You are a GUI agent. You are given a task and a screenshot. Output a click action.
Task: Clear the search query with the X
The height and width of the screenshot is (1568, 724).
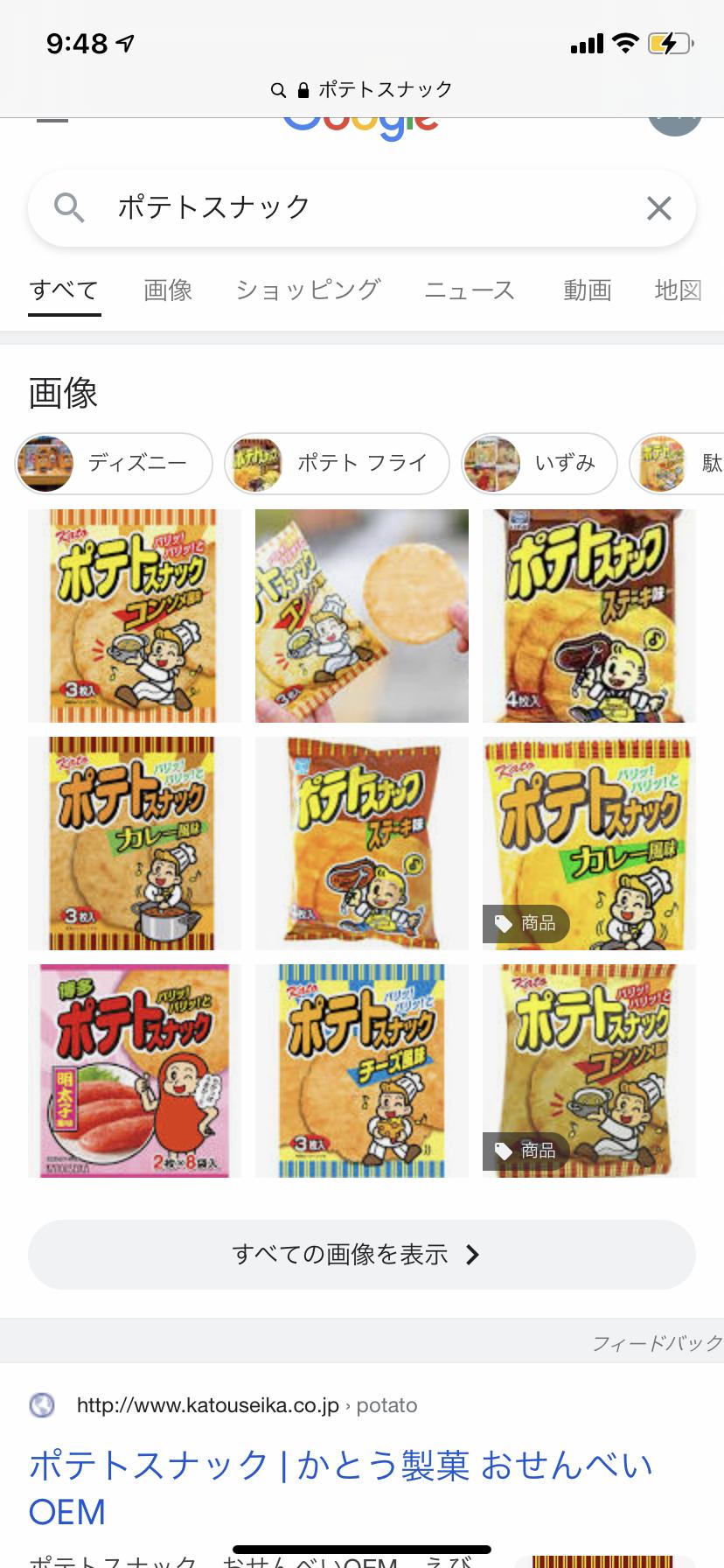pyautogui.click(x=658, y=208)
